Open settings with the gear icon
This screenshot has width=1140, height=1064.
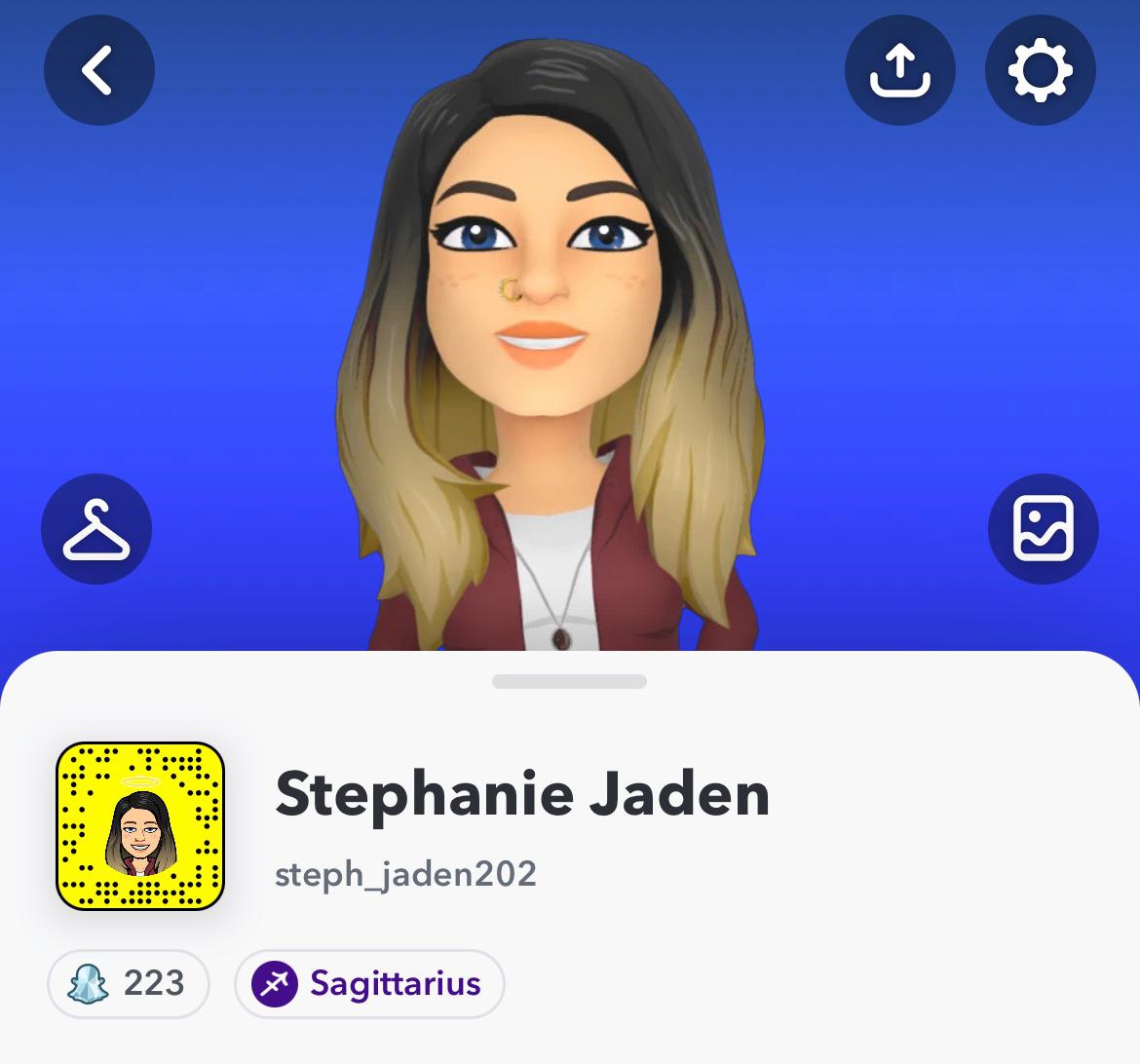tap(1040, 70)
